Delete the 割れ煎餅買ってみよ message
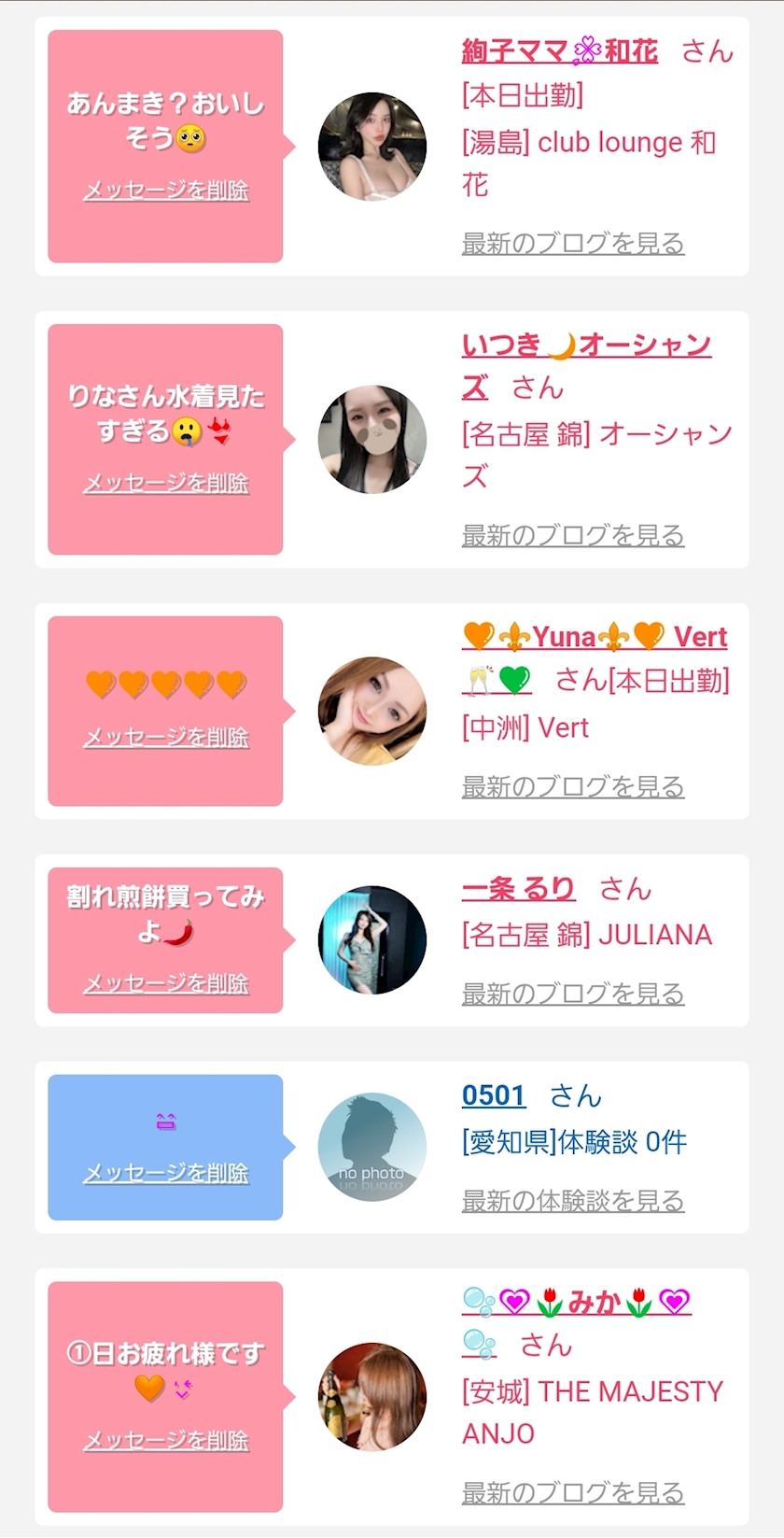 [166, 983]
